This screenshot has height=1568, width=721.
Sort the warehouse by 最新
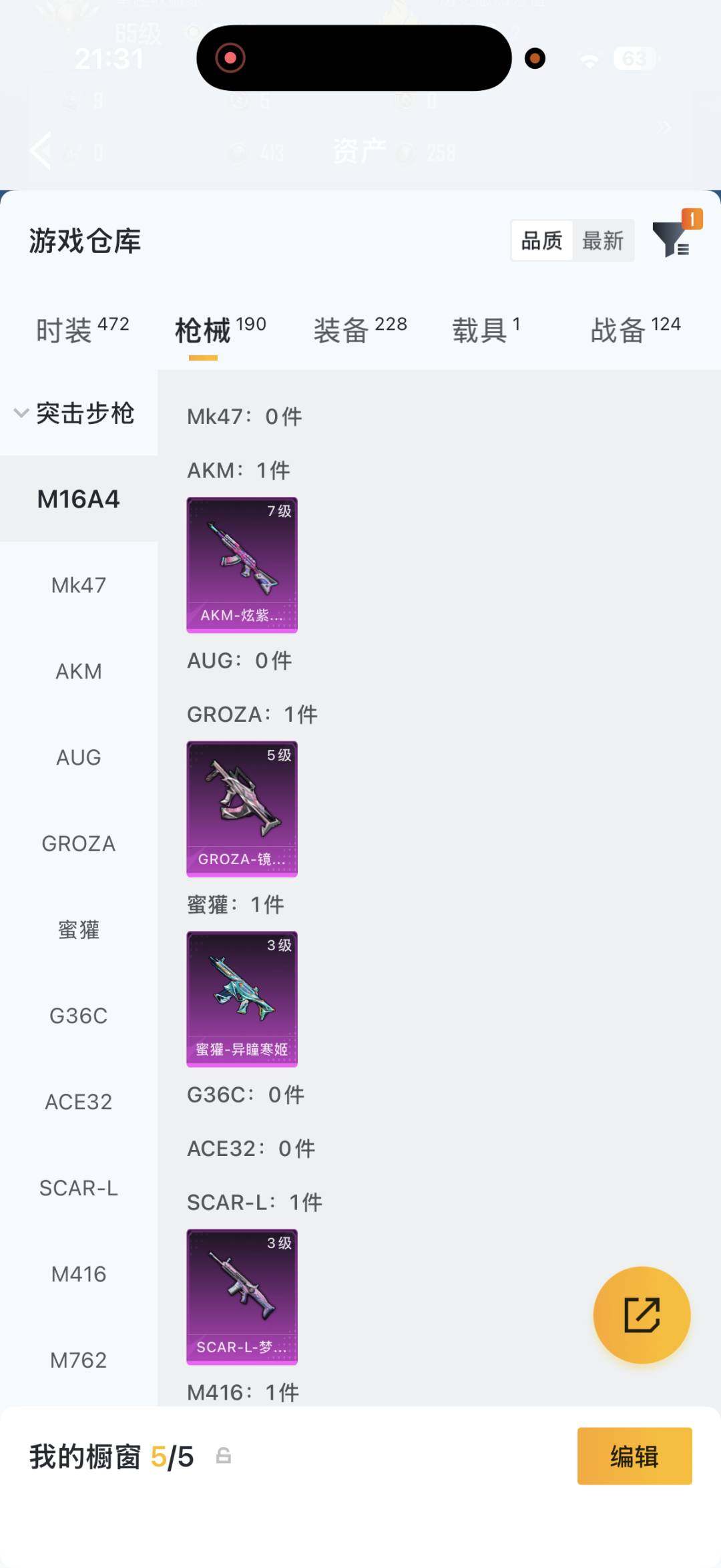click(602, 240)
